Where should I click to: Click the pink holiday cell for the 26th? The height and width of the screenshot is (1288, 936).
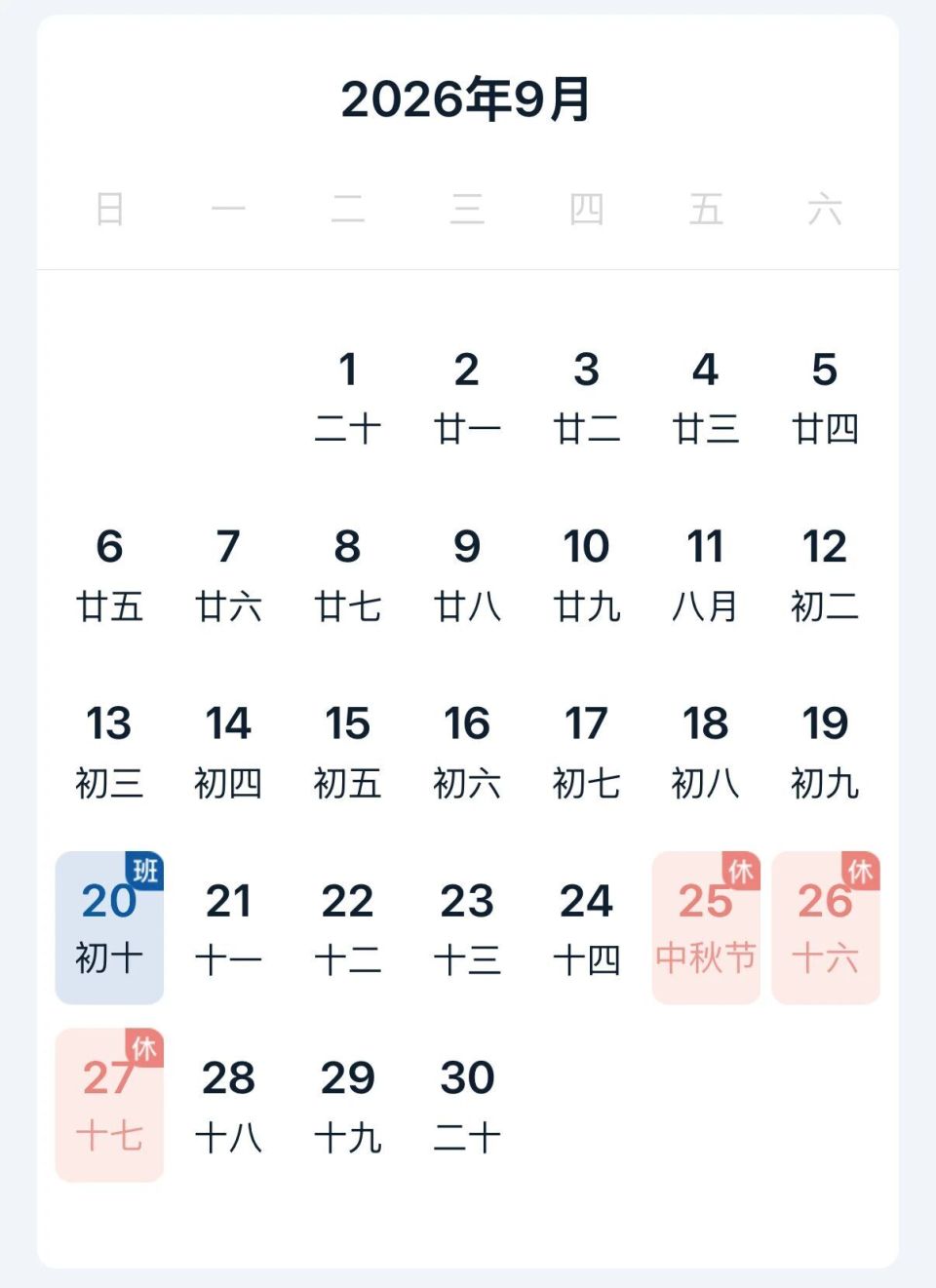click(x=825, y=926)
